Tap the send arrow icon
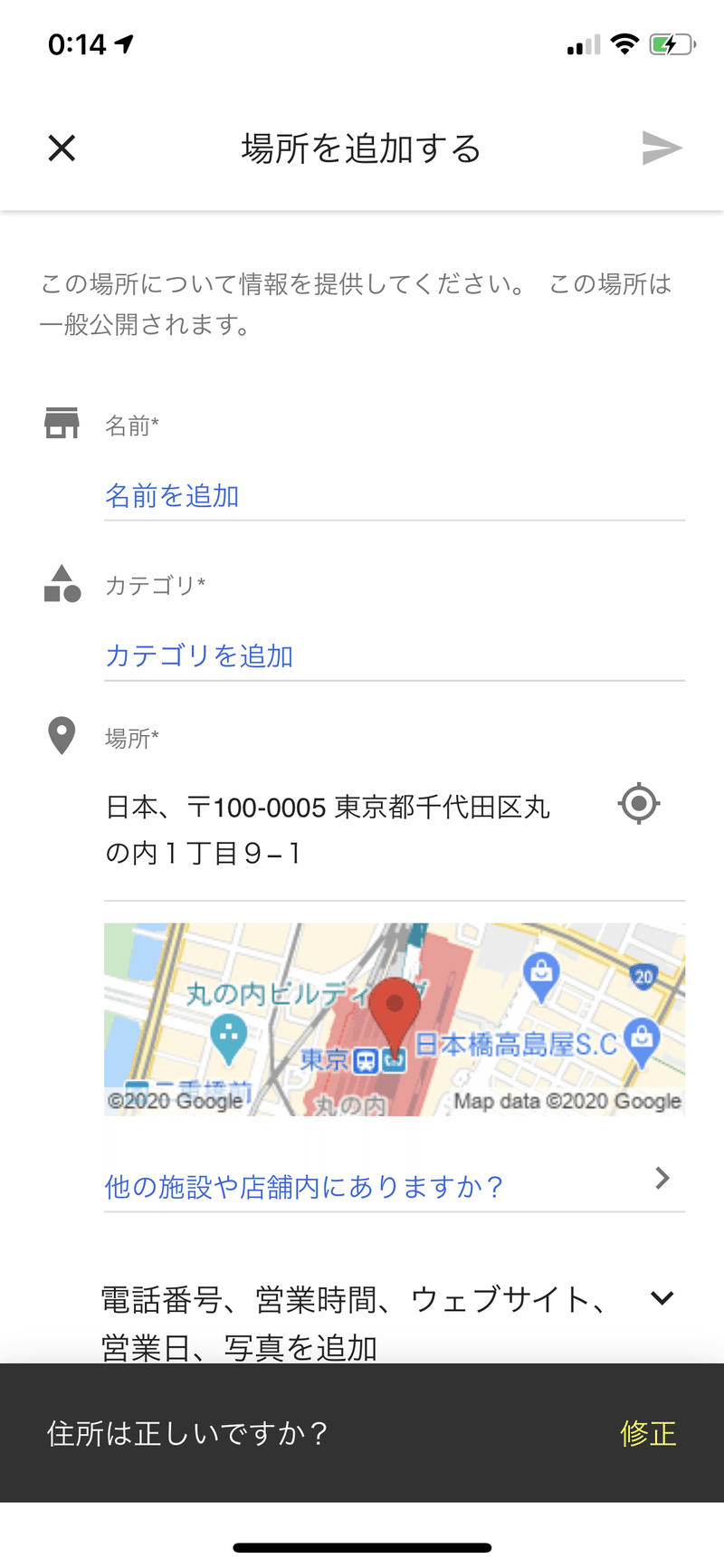724x1568 pixels. pos(662,148)
